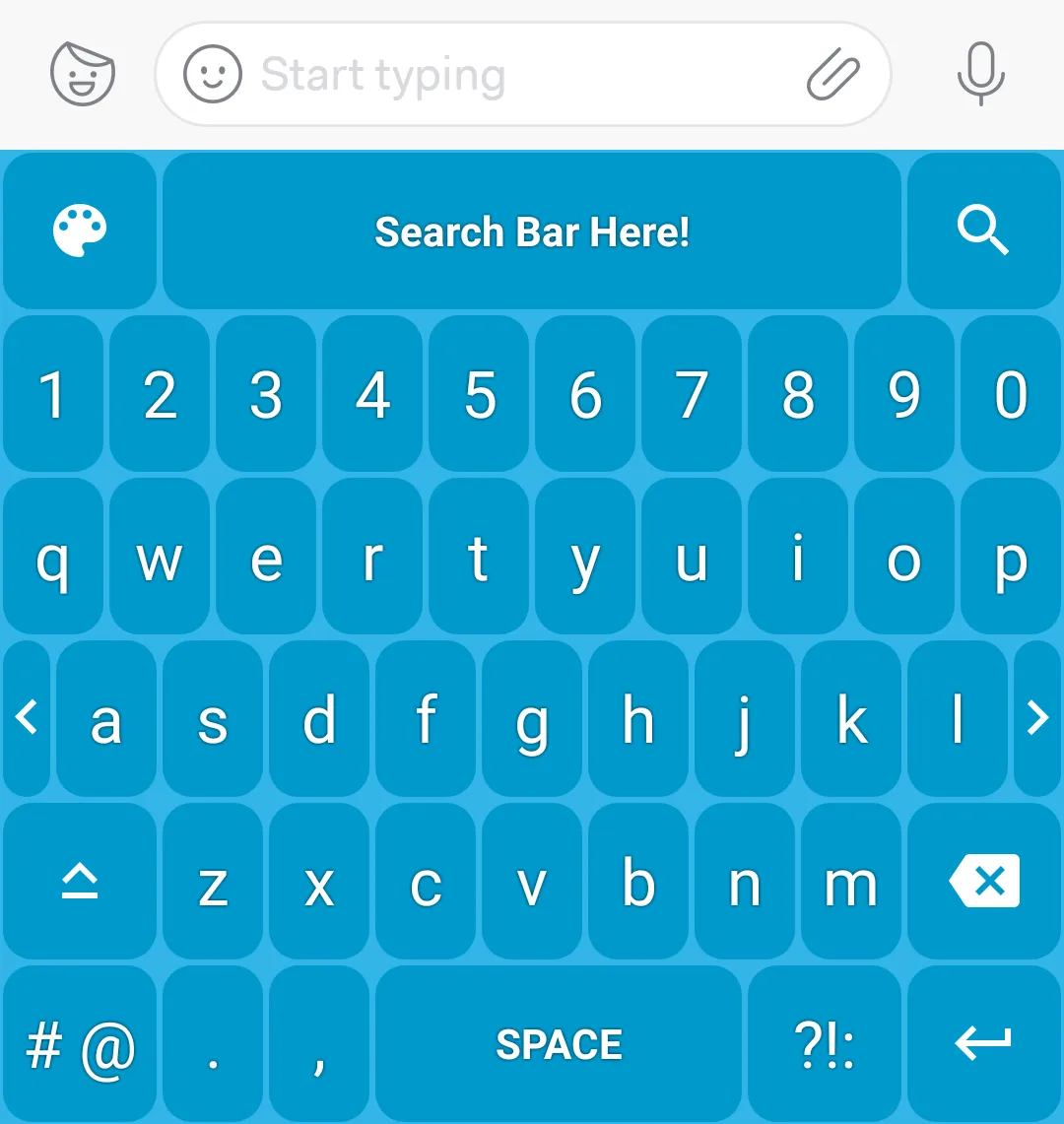Tap the Search Bar Here! field

pyautogui.click(x=532, y=231)
